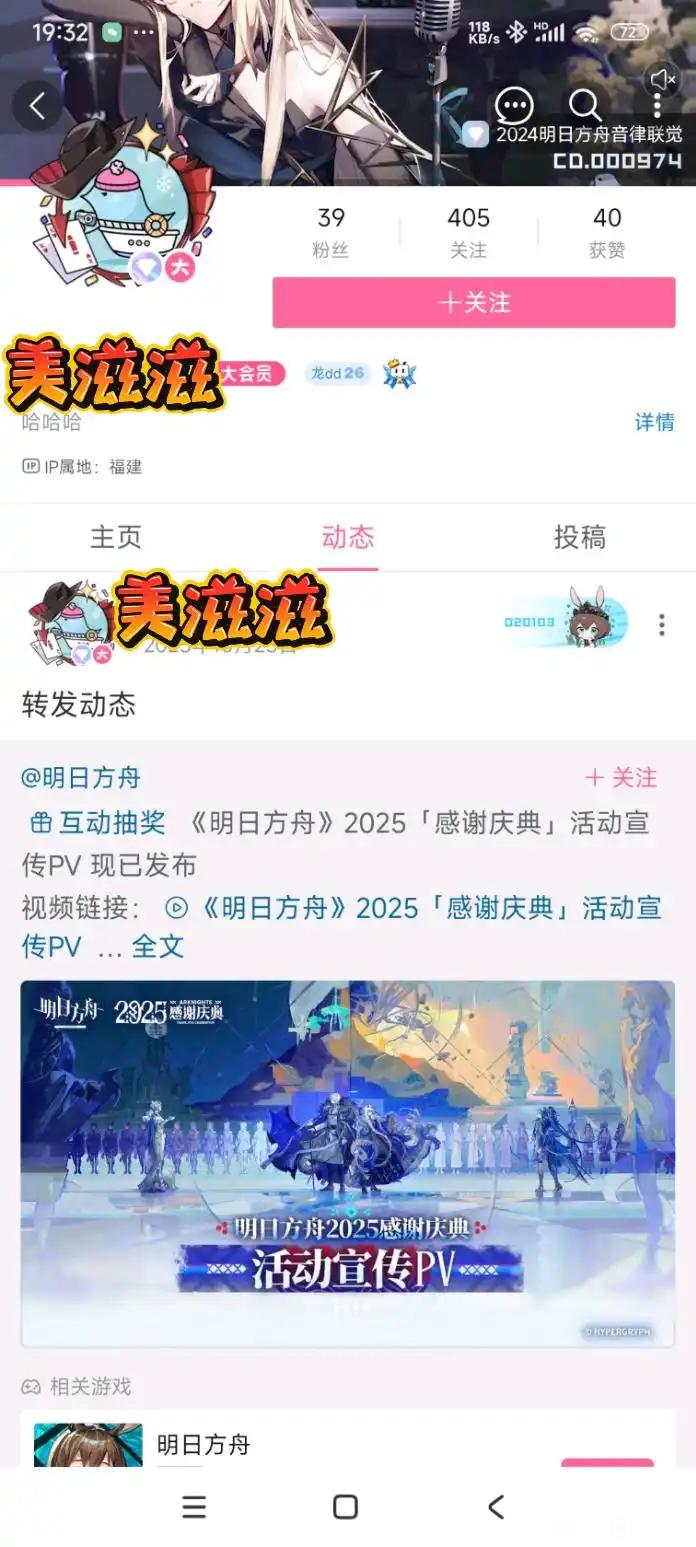Open the top-right overflow menu
This screenshot has height=1547, width=696.
tap(656, 105)
